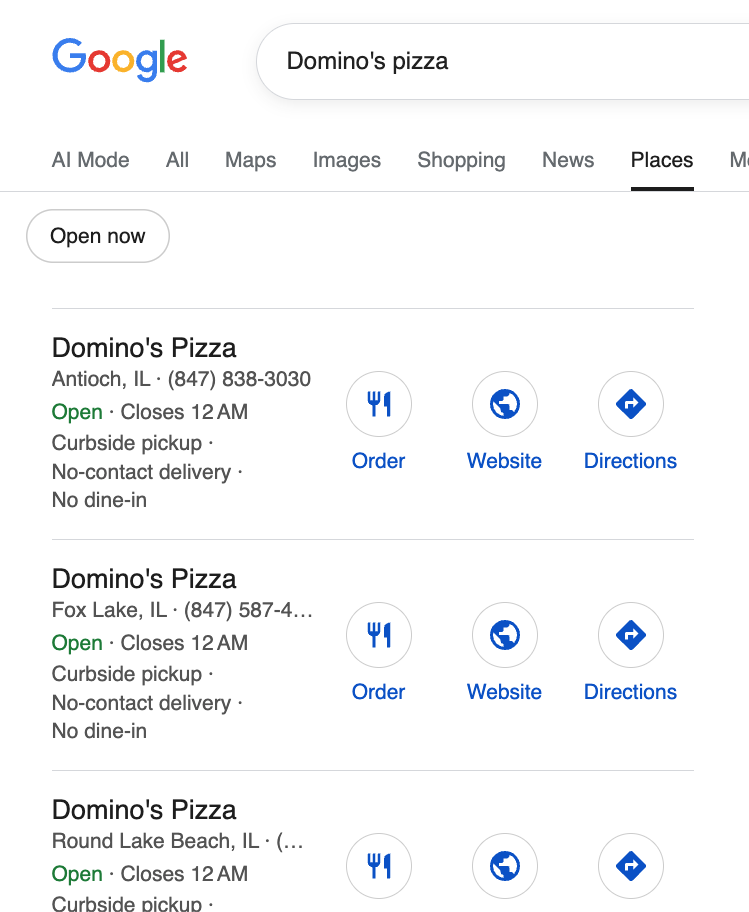The height and width of the screenshot is (912, 749).
Task: Click the 'Website' link under the Antioch listing
Action: coord(504,461)
